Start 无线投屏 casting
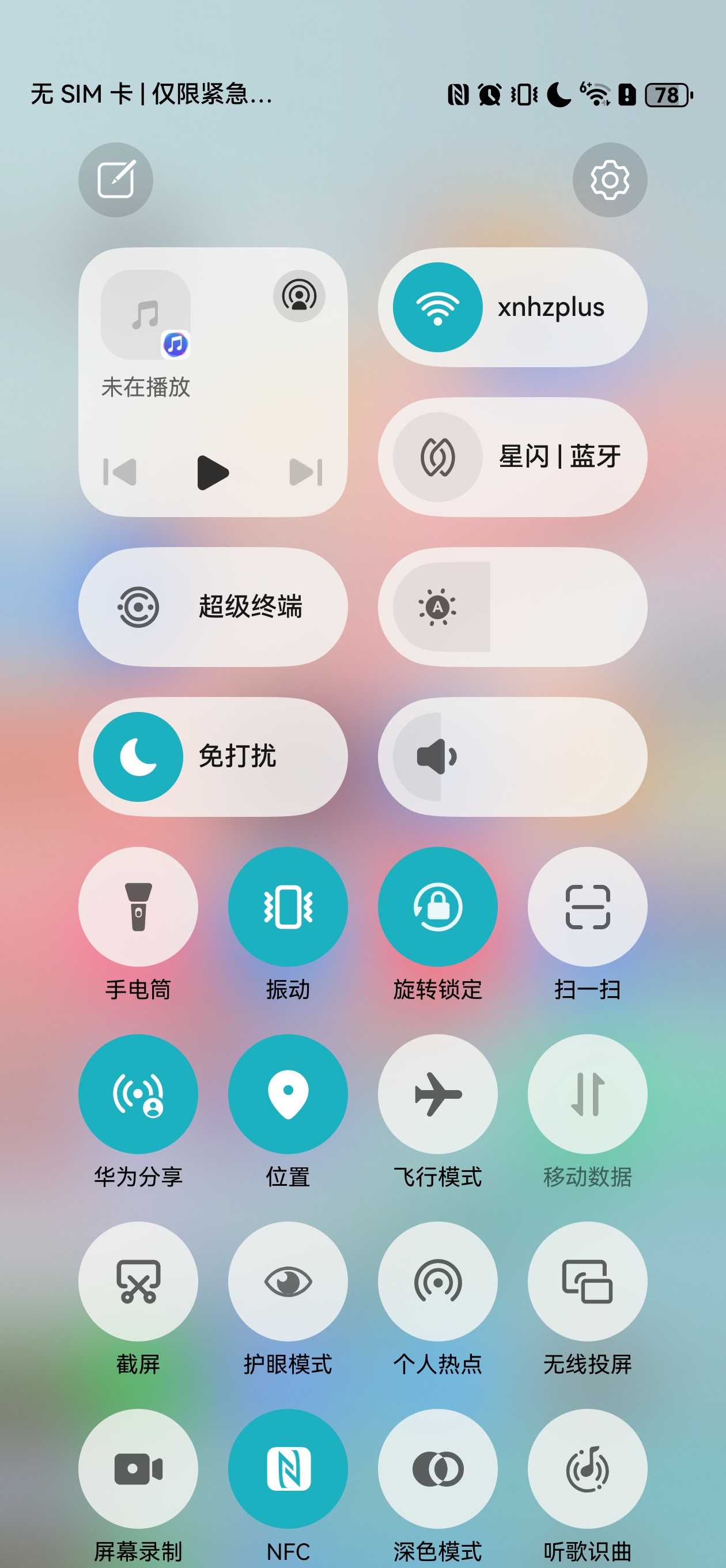This screenshot has width=726, height=1568. (x=587, y=1281)
